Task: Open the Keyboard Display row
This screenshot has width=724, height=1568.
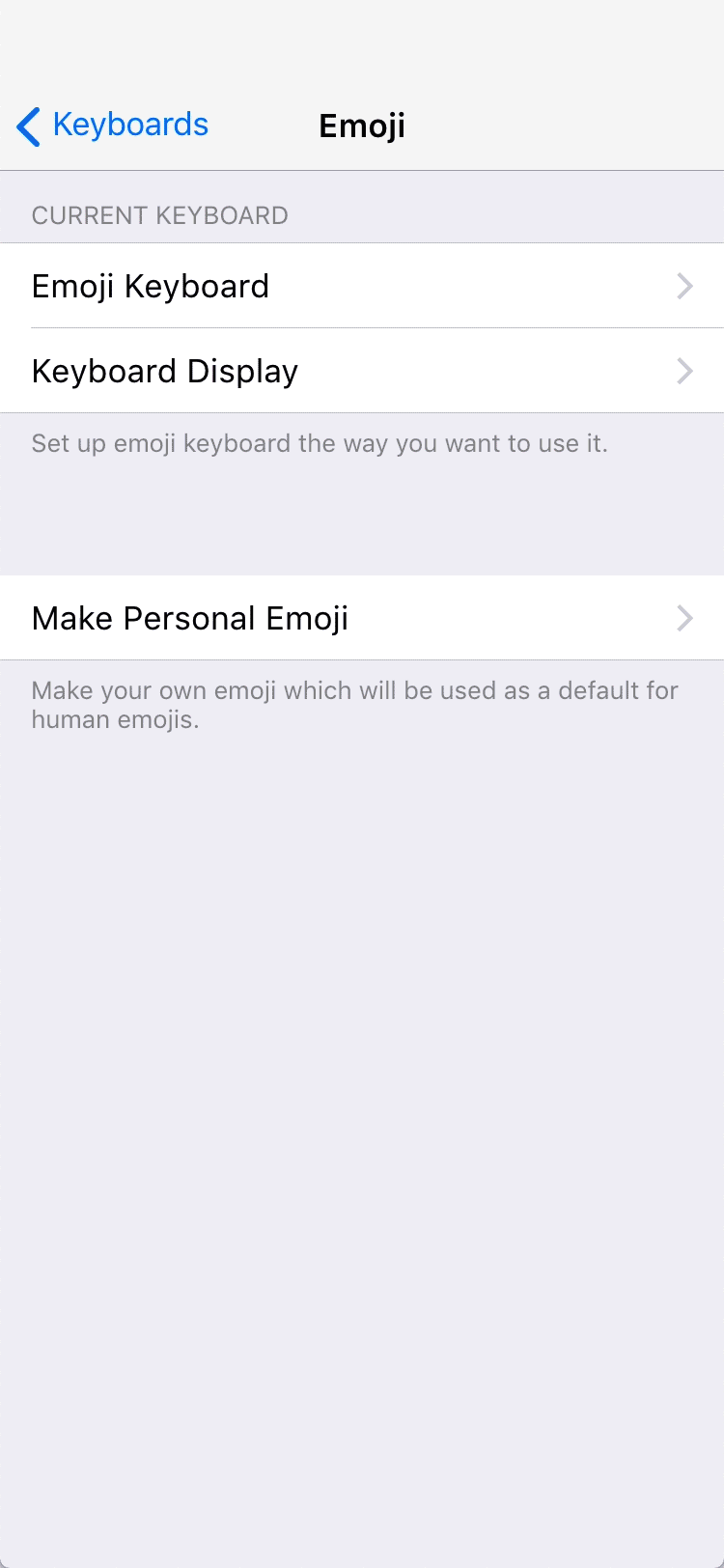Action: 361,371
